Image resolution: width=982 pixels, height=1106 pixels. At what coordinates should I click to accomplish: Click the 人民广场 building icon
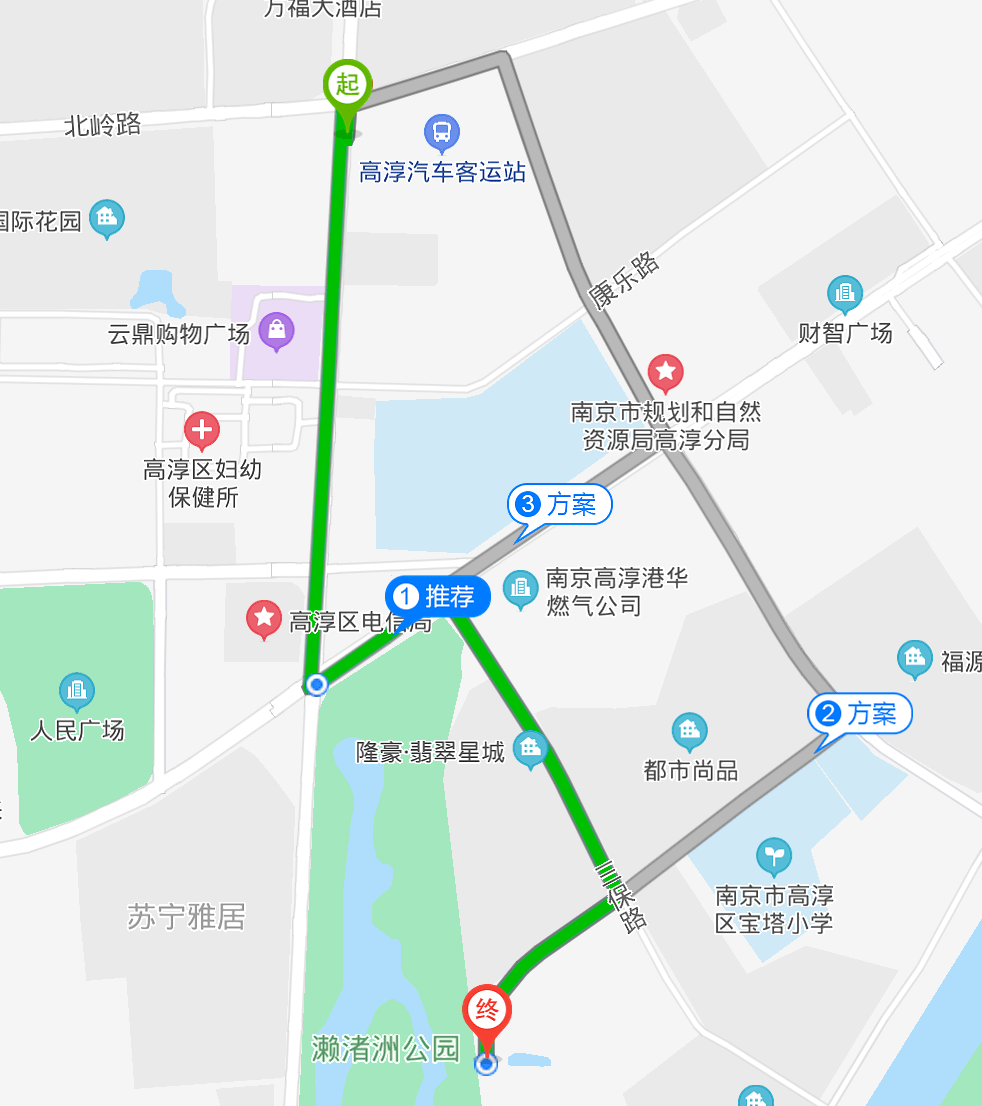coord(76,688)
